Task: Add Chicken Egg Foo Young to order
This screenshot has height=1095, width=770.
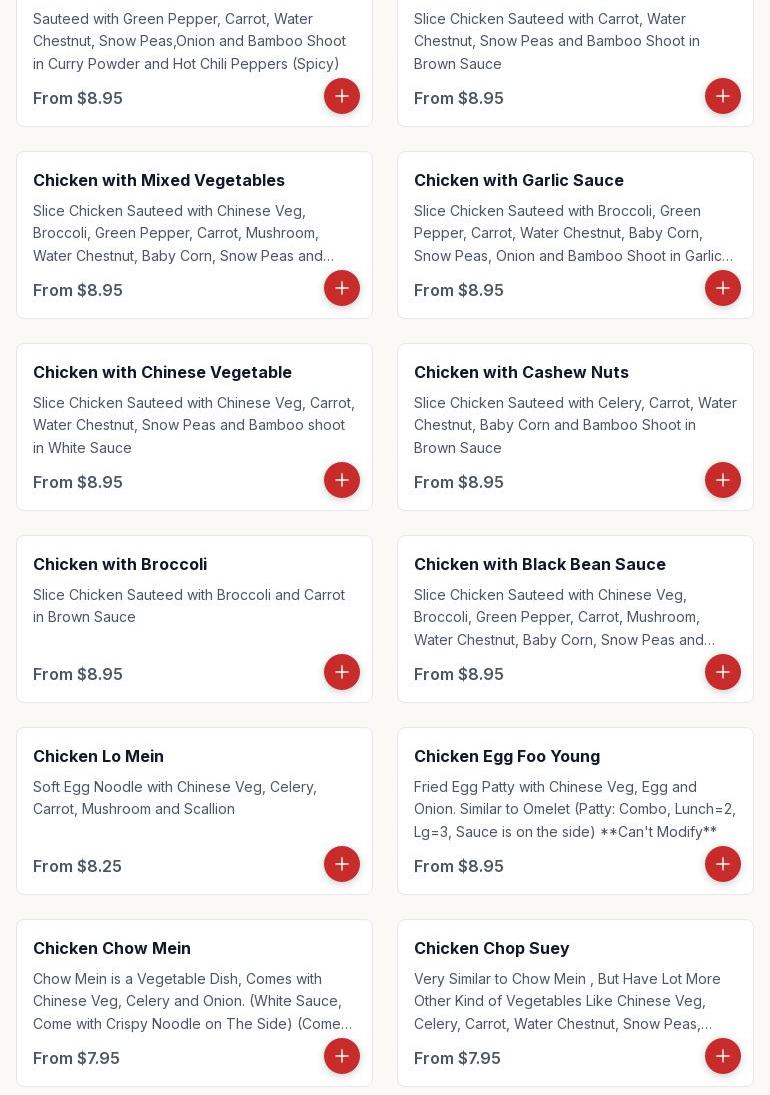Action: click(x=723, y=864)
